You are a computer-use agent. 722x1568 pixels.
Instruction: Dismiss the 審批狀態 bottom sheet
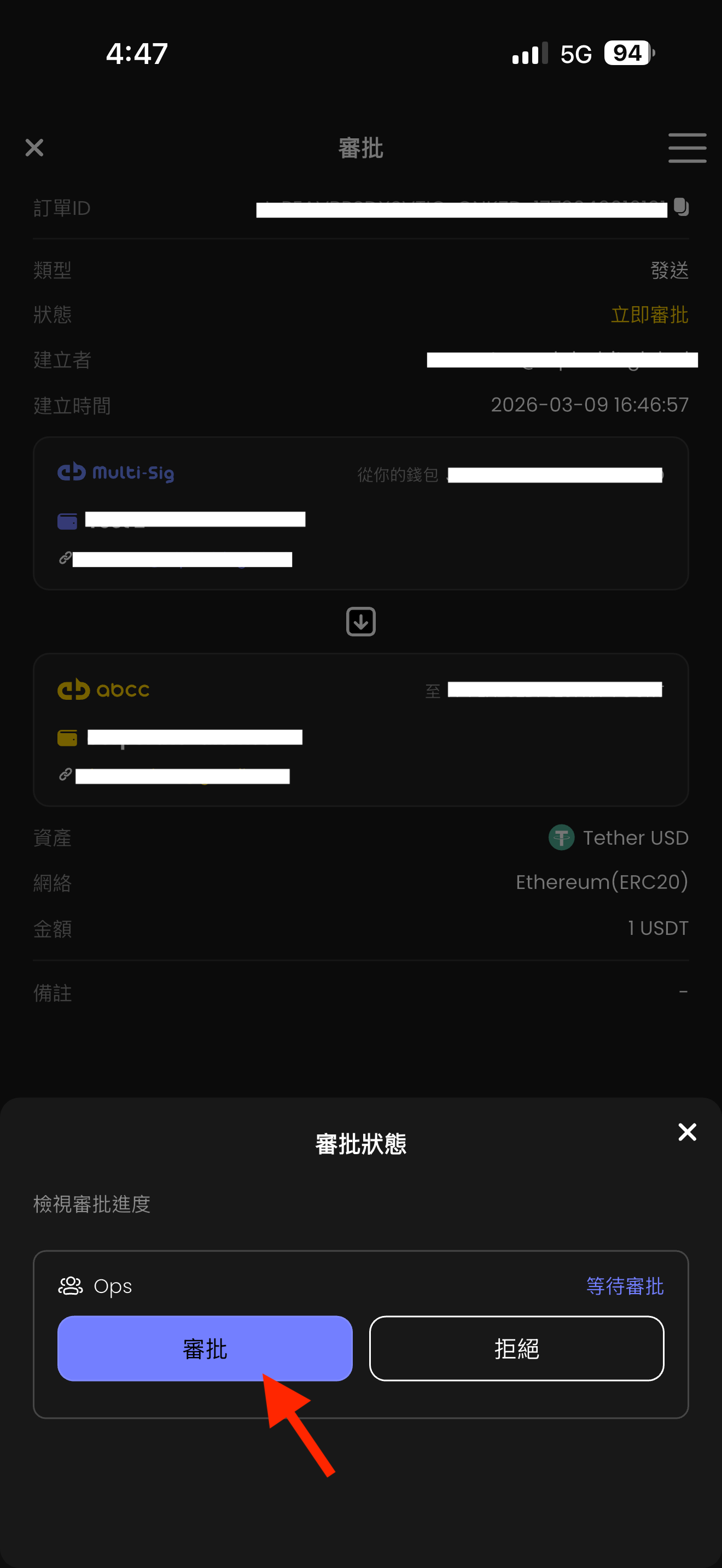pos(686,1132)
